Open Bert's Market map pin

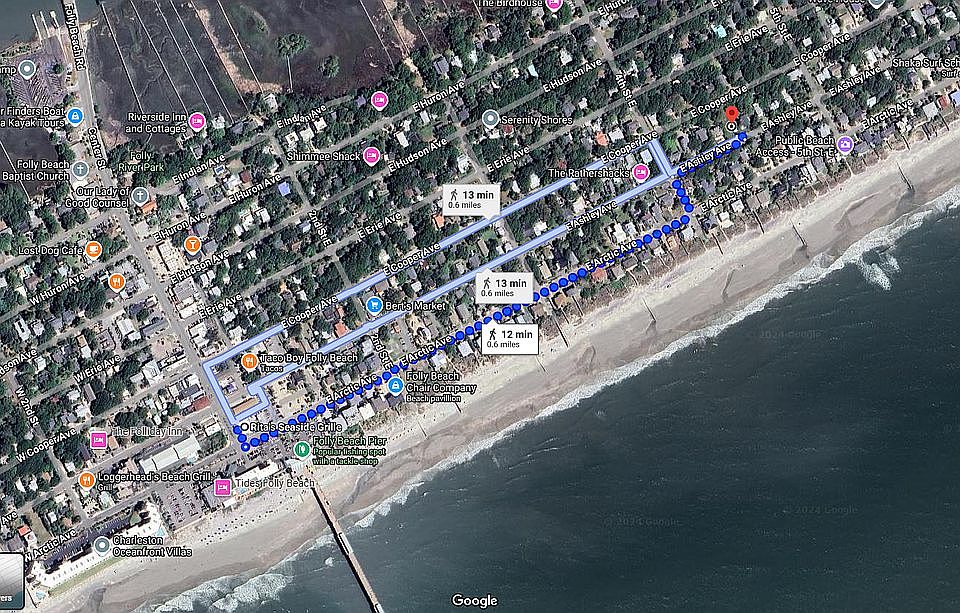tap(374, 305)
